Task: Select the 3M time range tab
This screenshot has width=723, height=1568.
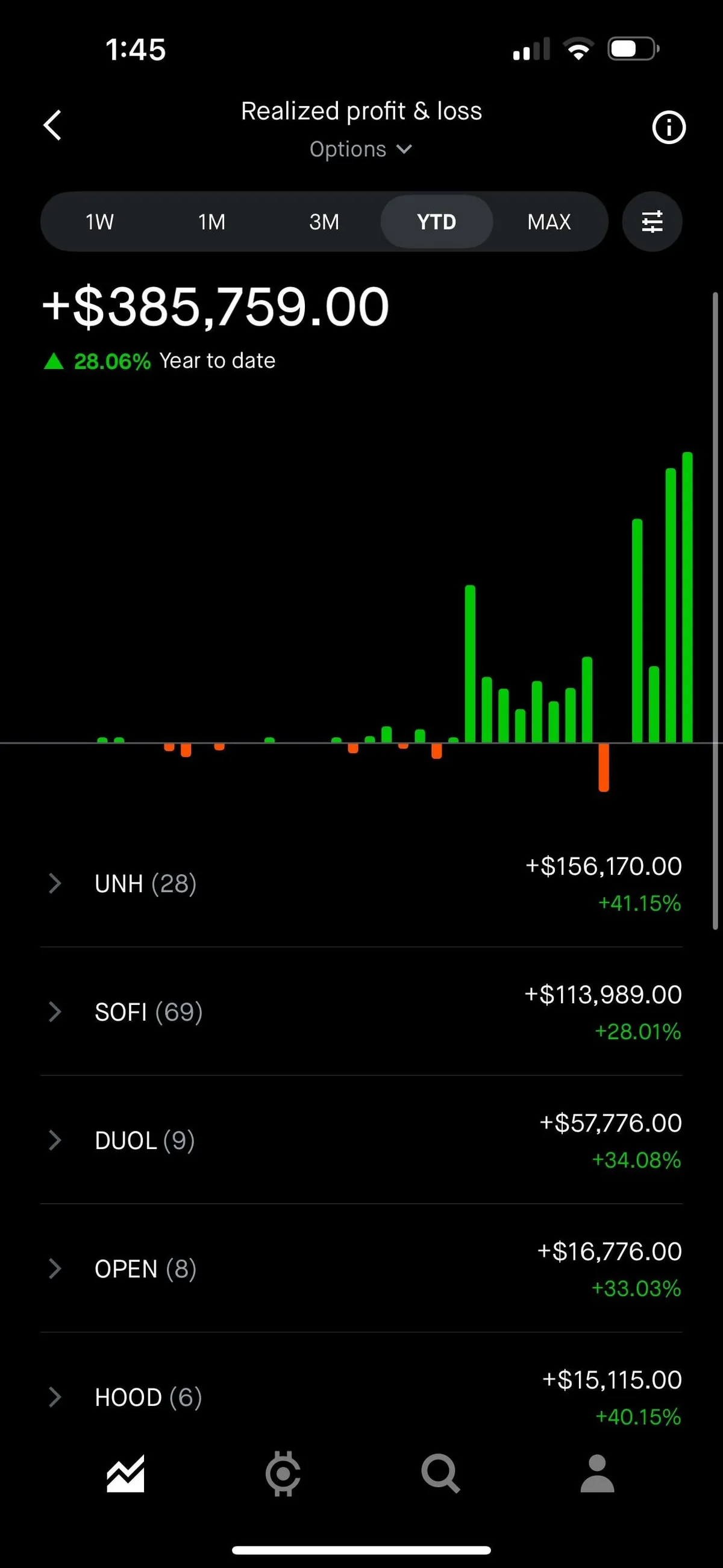Action: point(324,222)
